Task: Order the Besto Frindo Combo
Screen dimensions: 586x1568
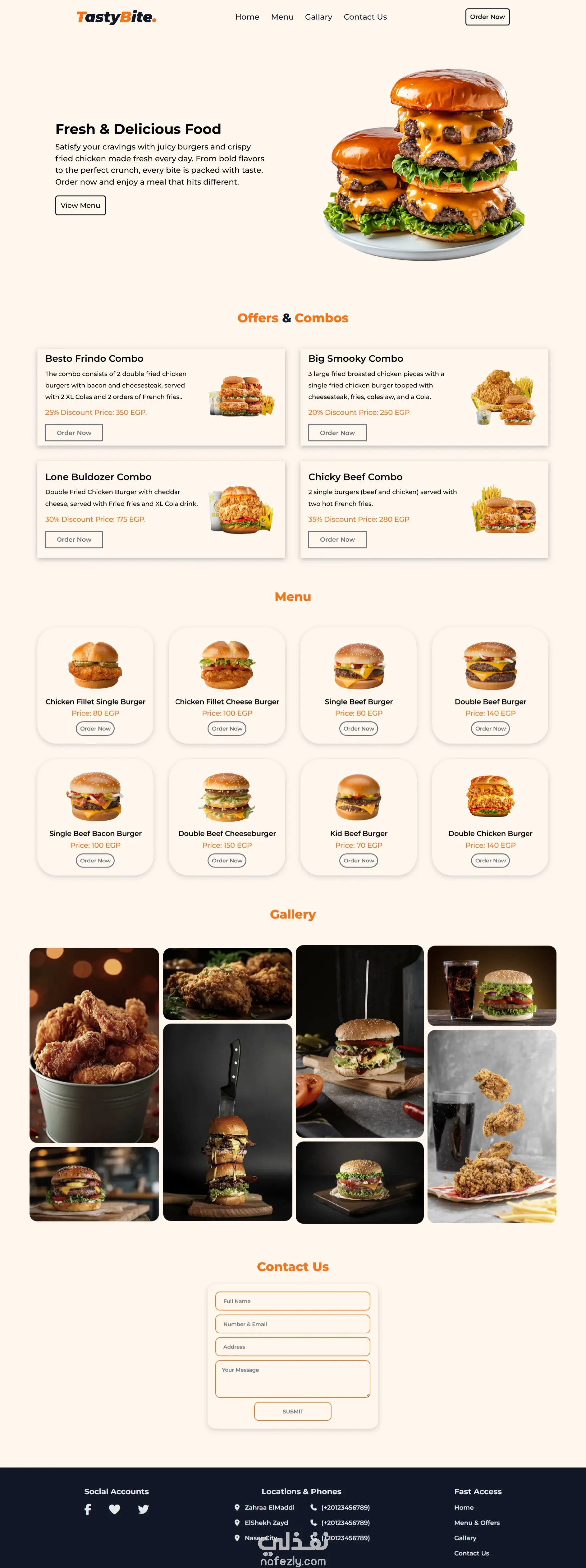Action: click(74, 433)
